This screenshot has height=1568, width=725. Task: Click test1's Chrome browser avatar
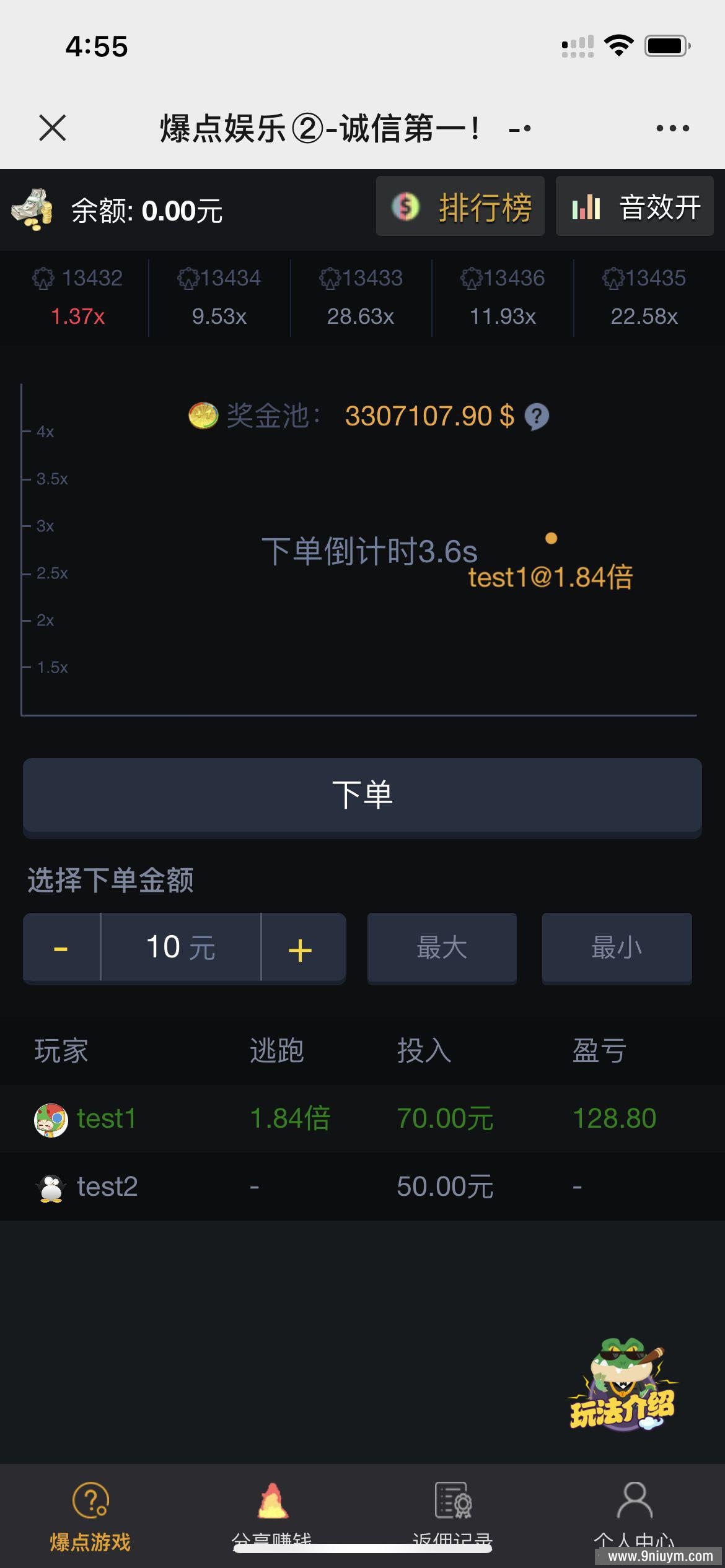tap(49, 1118)
